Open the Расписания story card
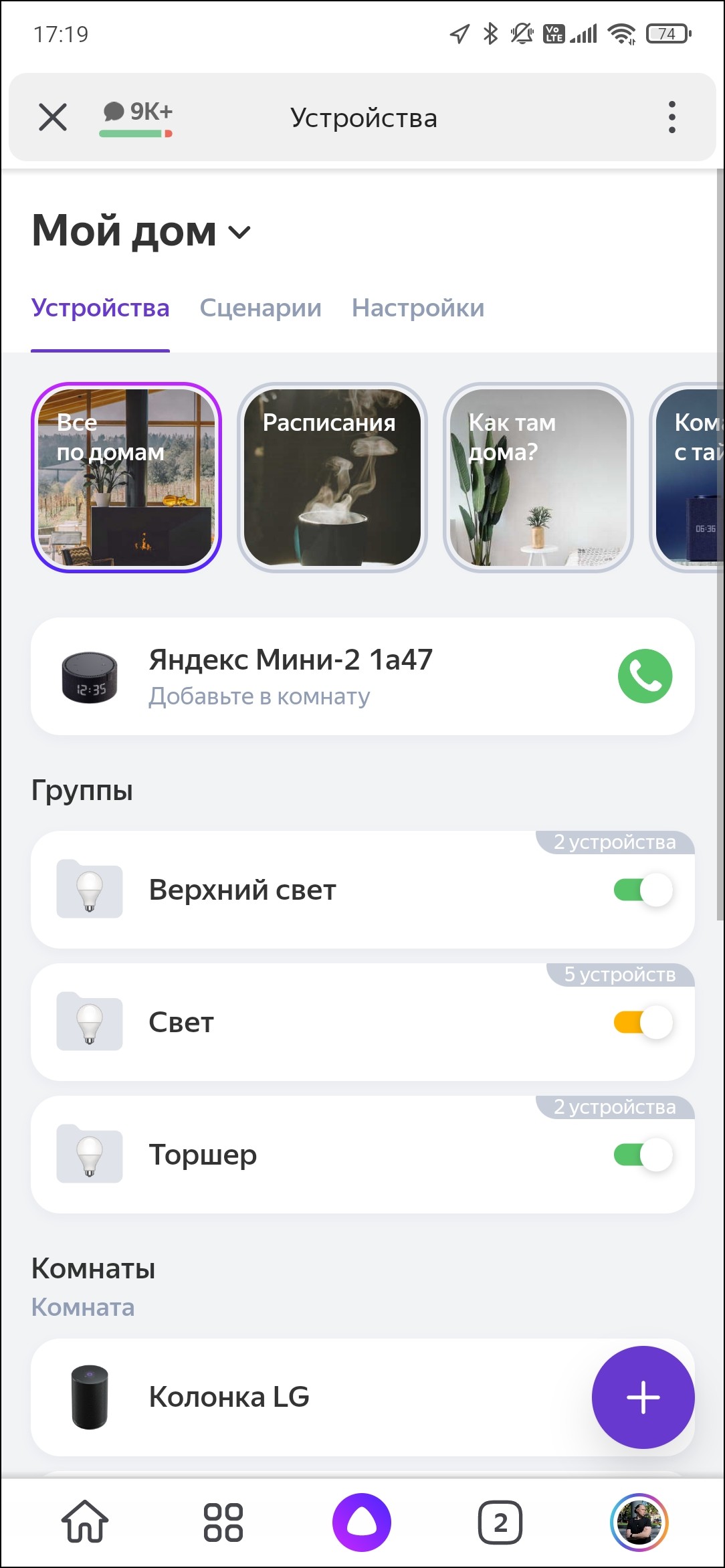 [x=332, y=478]
